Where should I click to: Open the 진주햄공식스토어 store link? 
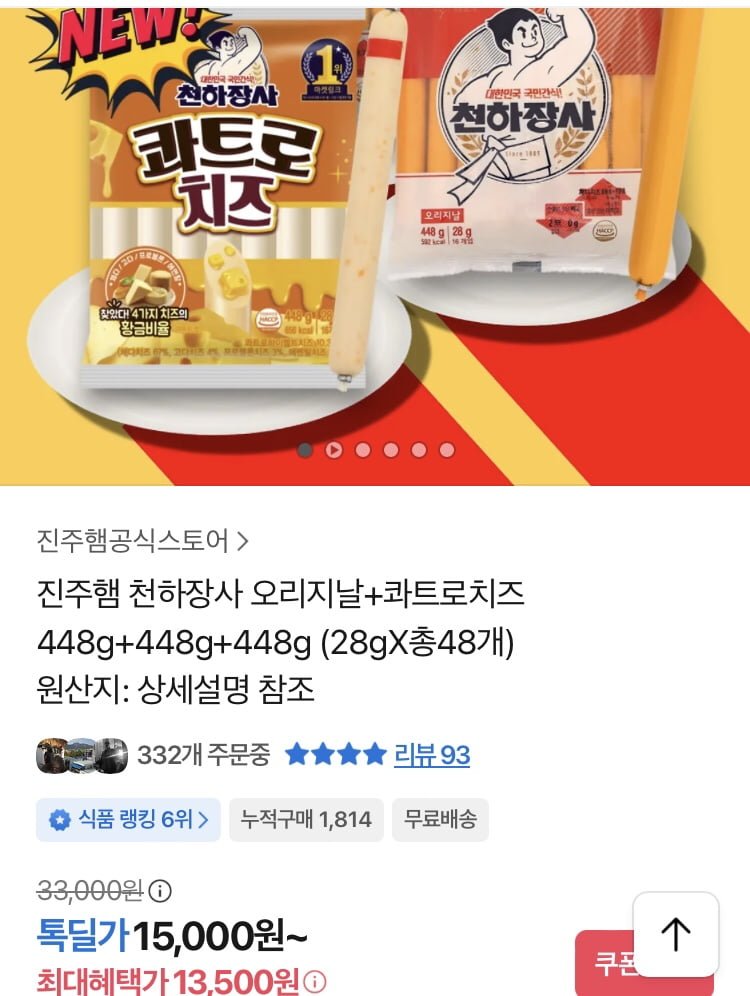point(142,542)
